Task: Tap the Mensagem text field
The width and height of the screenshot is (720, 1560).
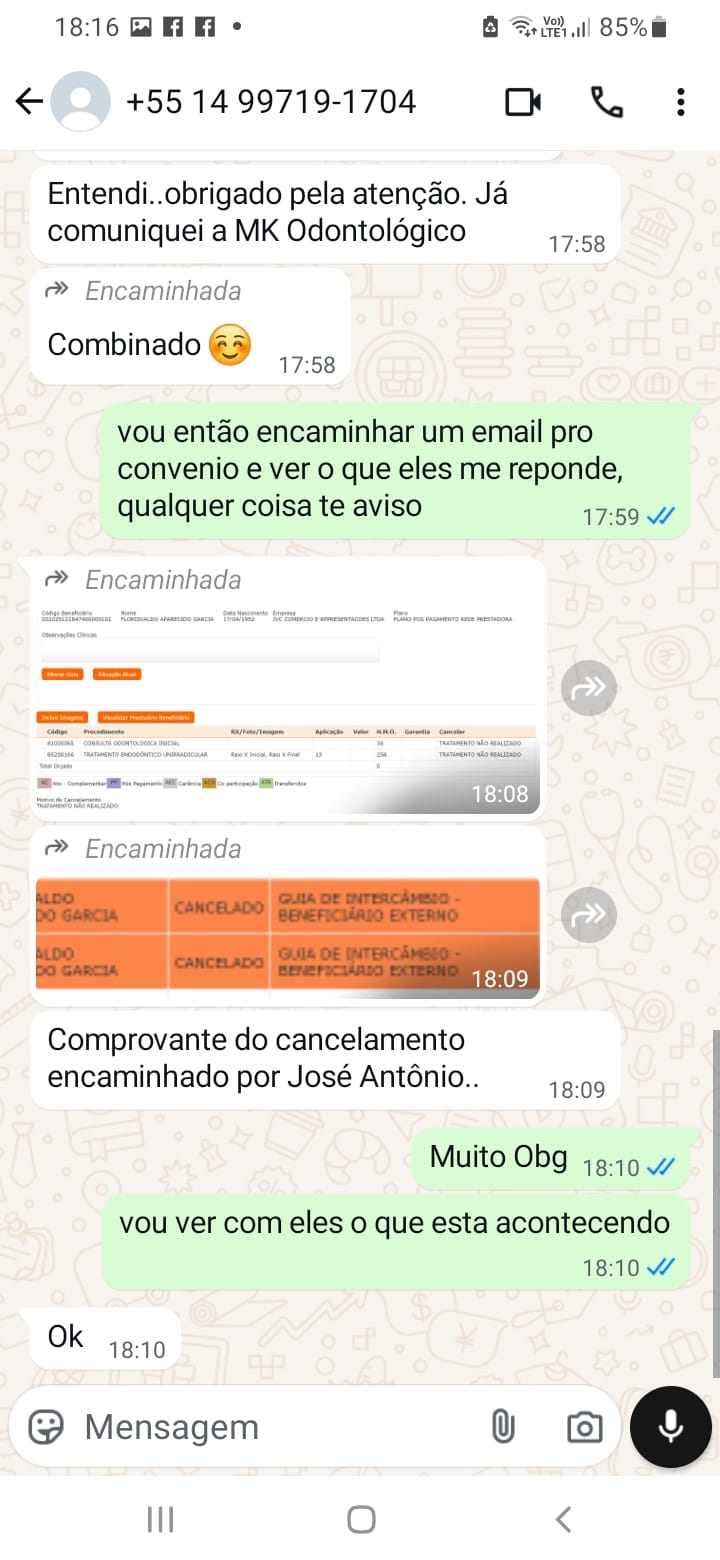Action: 270,1427
